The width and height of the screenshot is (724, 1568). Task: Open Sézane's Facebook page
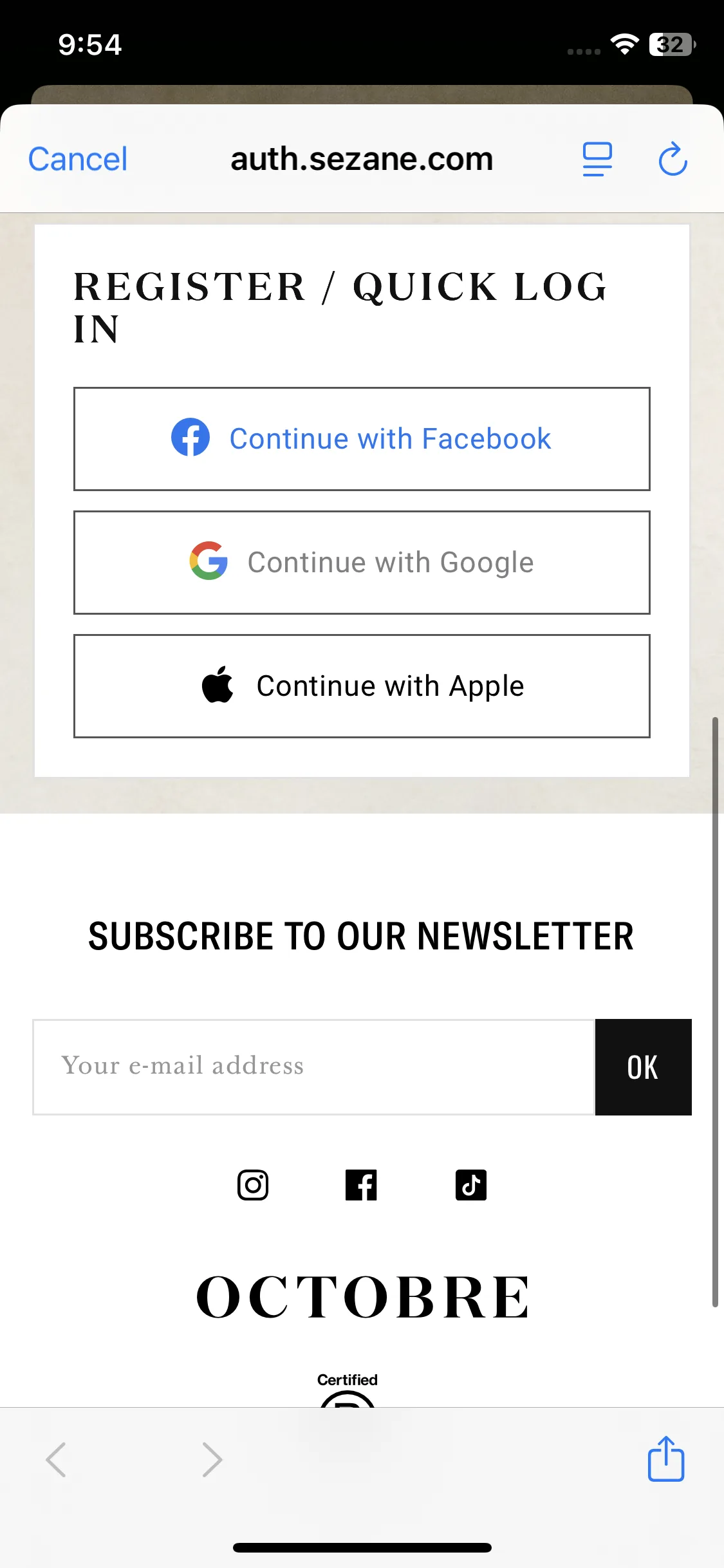point(361,1185)
